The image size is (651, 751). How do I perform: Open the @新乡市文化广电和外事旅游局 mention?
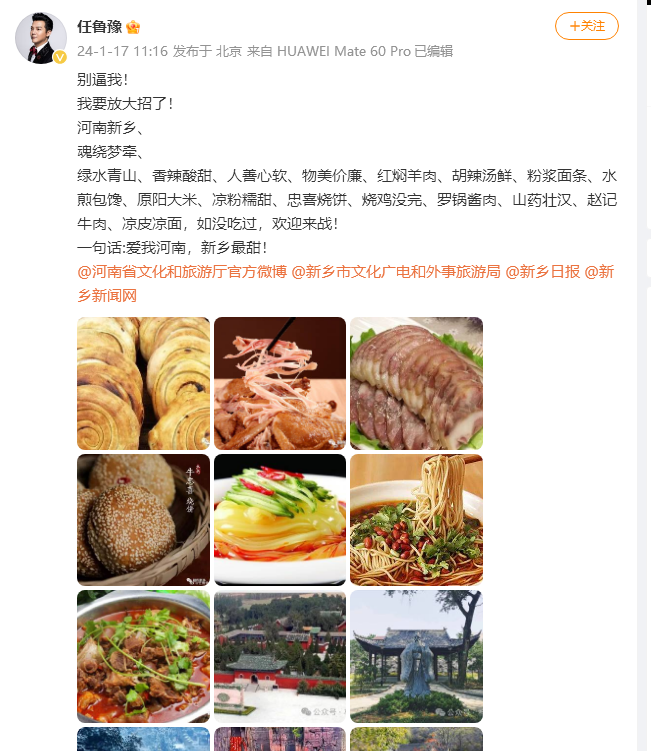(395, 271)
